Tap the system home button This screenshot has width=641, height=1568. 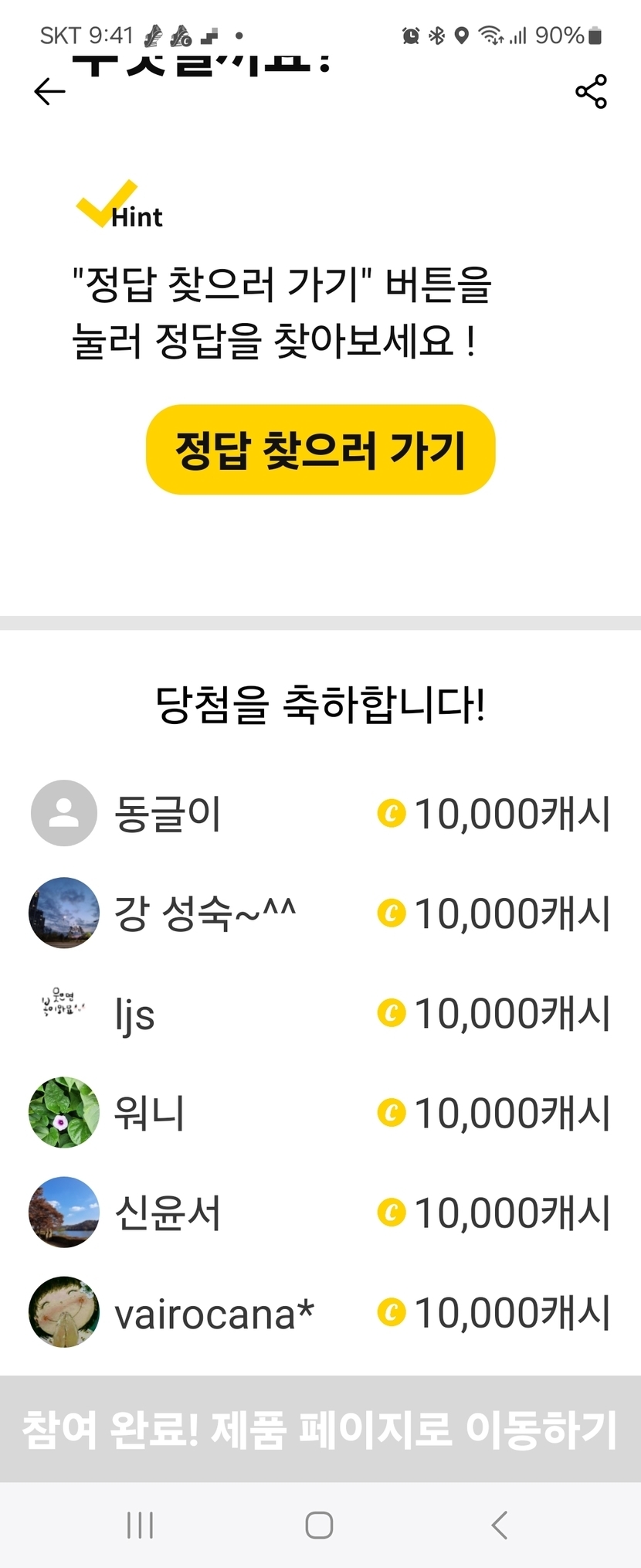click(x=319, y=1525)
